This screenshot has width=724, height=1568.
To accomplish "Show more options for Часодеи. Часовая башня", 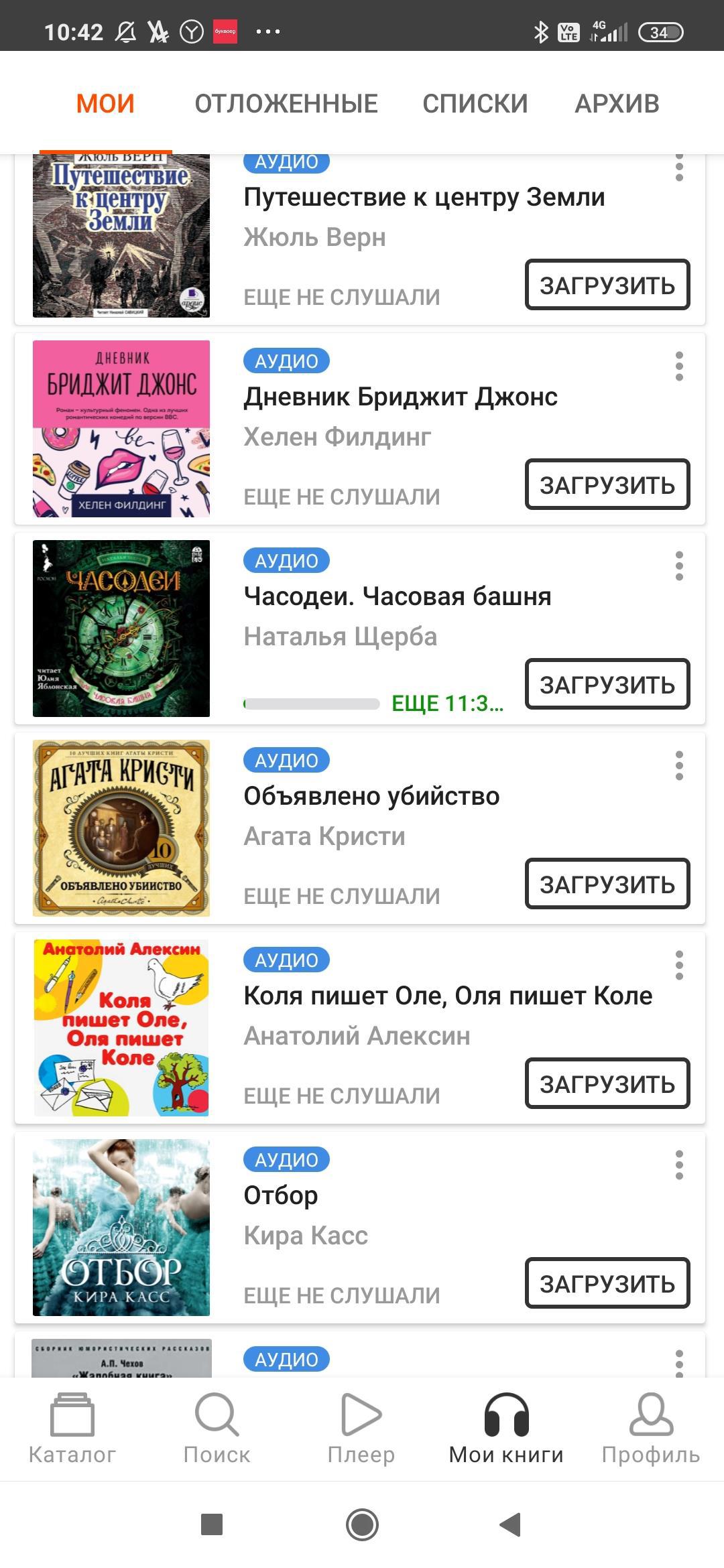I will [679, 566].
